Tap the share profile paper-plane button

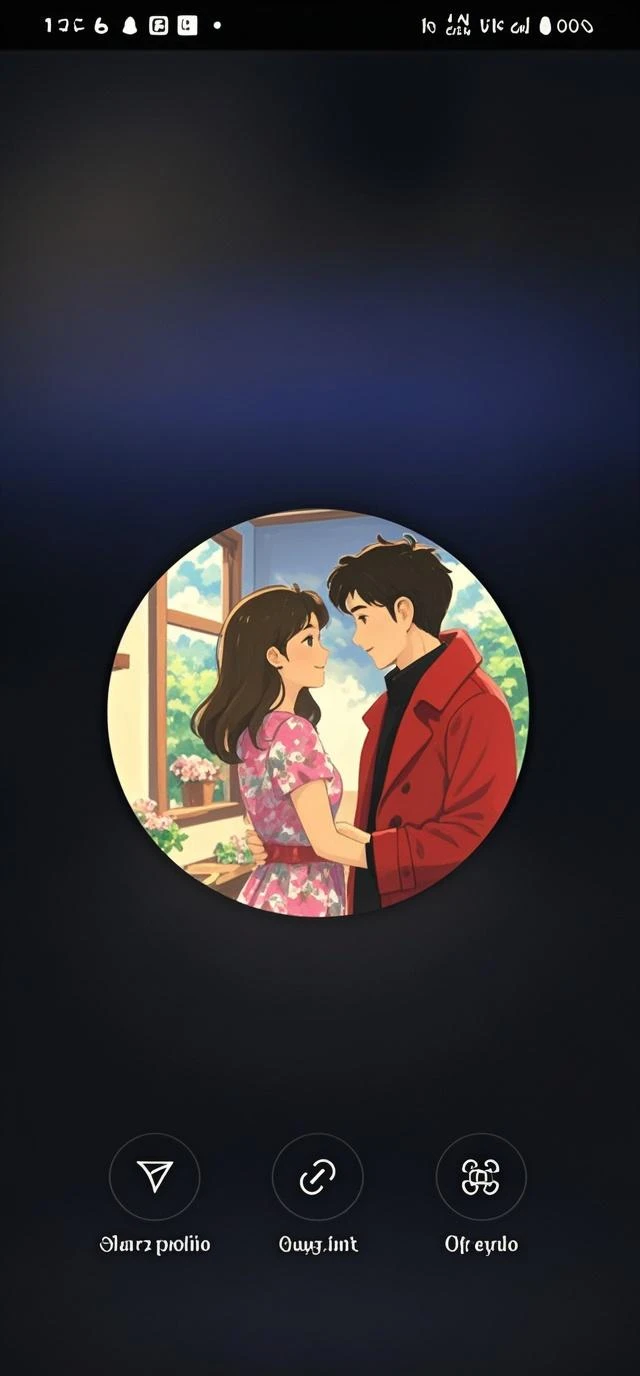point(154,1177)
